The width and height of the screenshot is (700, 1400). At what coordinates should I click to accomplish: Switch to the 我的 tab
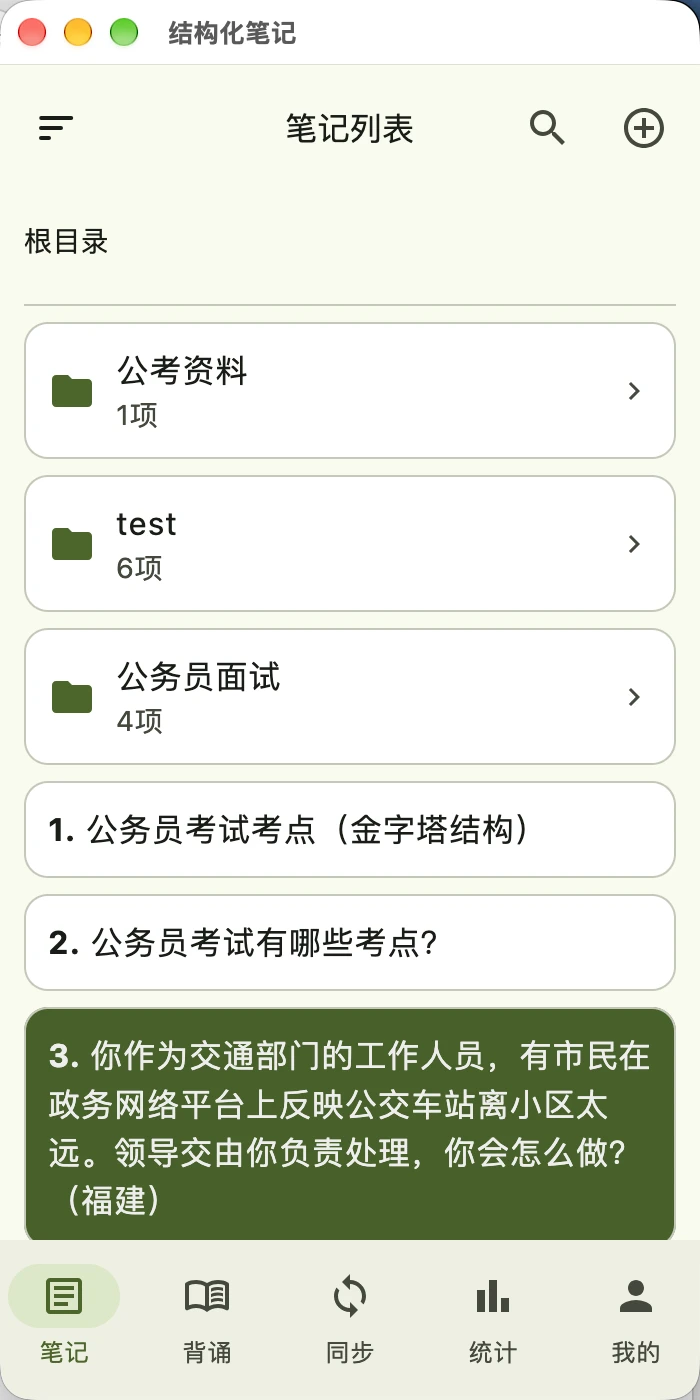tap(636, 1320)
